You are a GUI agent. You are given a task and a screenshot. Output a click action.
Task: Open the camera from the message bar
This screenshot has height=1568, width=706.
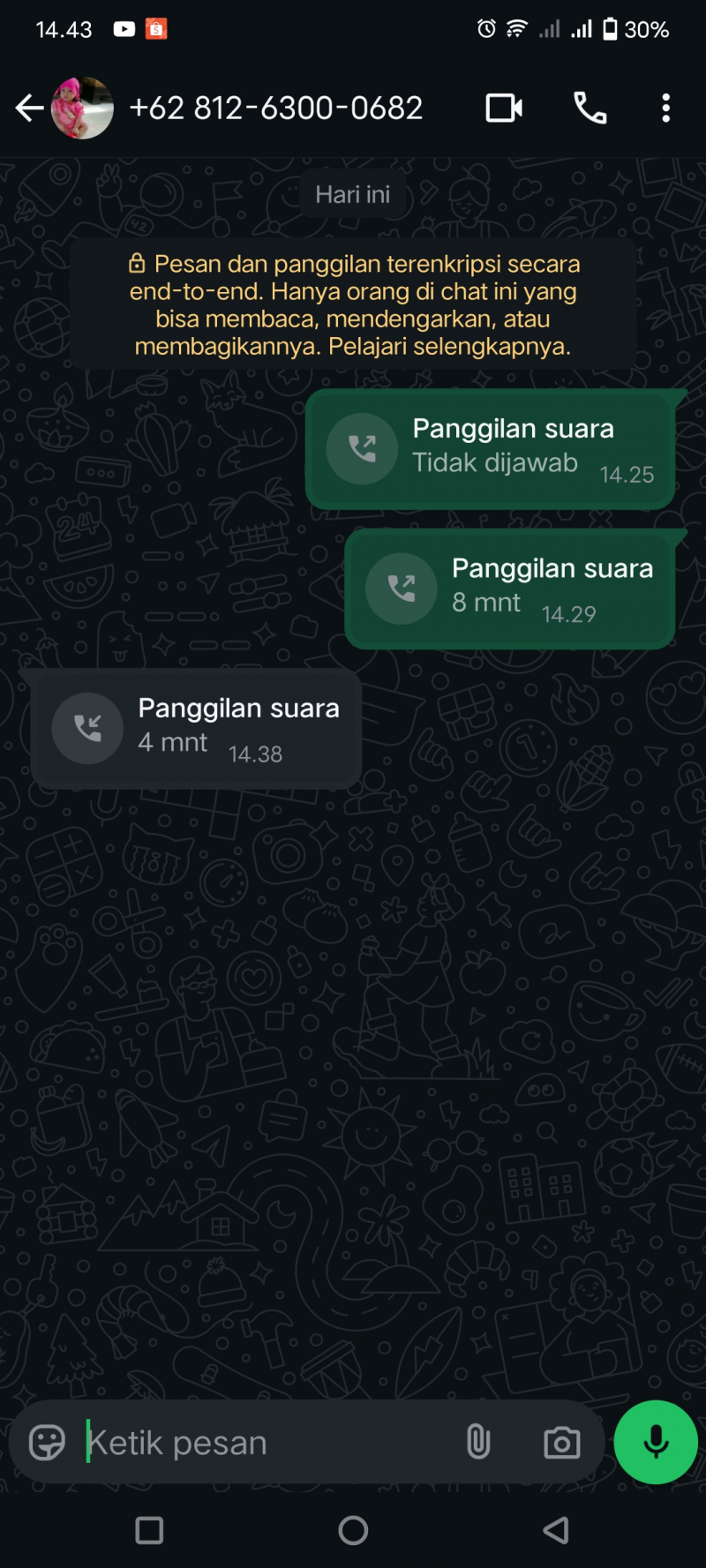pyautogui.click(x=561, y=1443)
